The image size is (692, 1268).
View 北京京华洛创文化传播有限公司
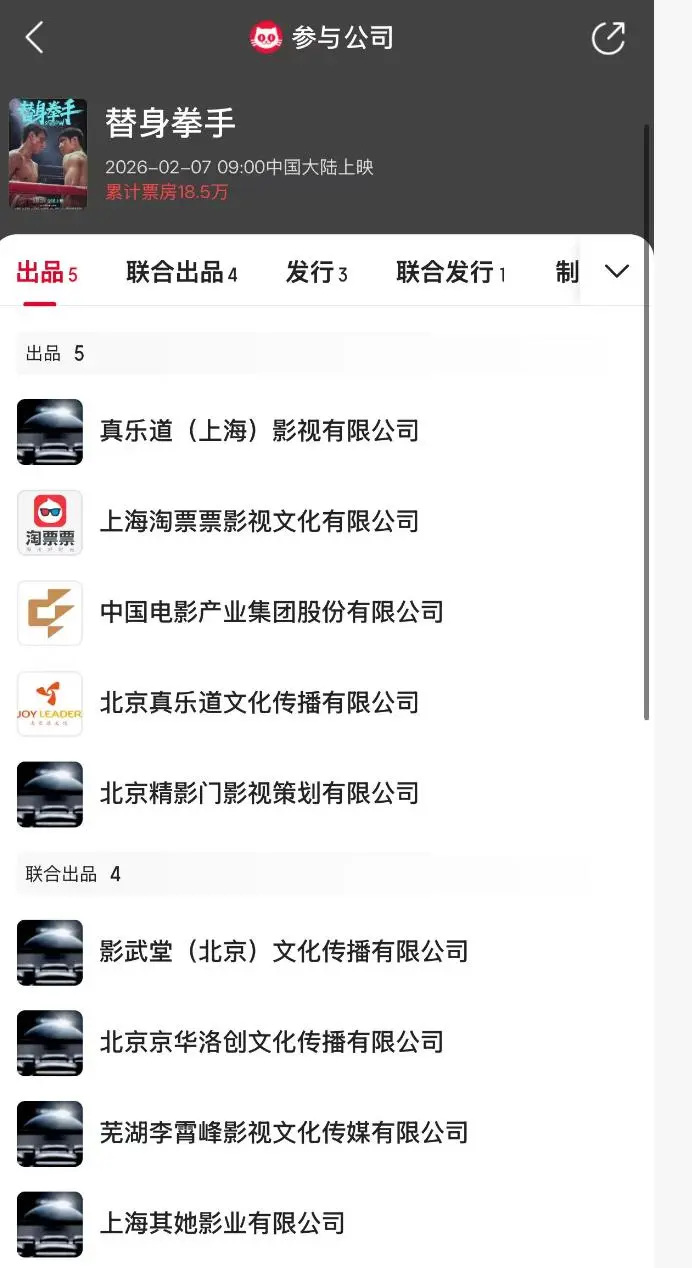click(x=271, y=1042)
